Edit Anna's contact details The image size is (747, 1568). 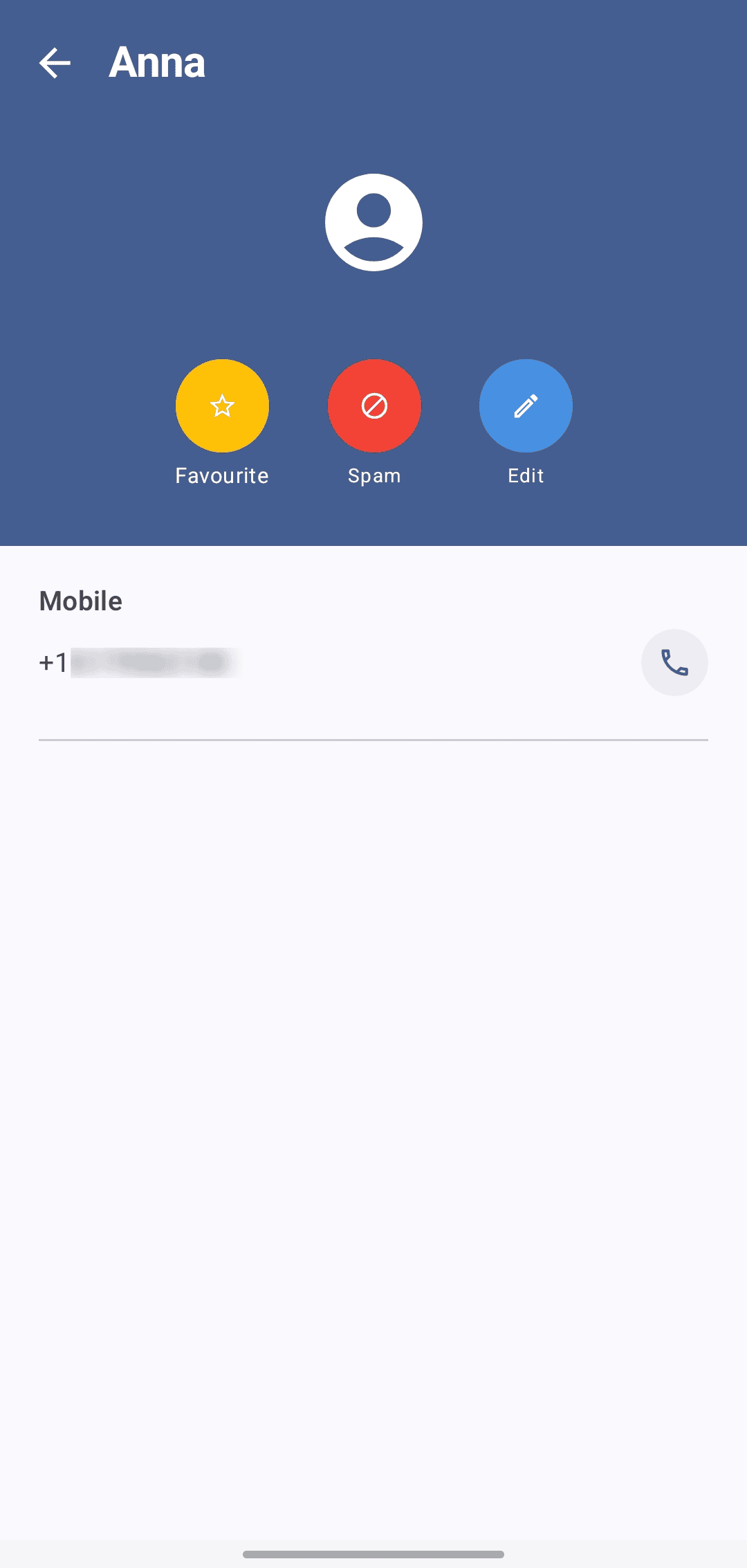point(526,406)
